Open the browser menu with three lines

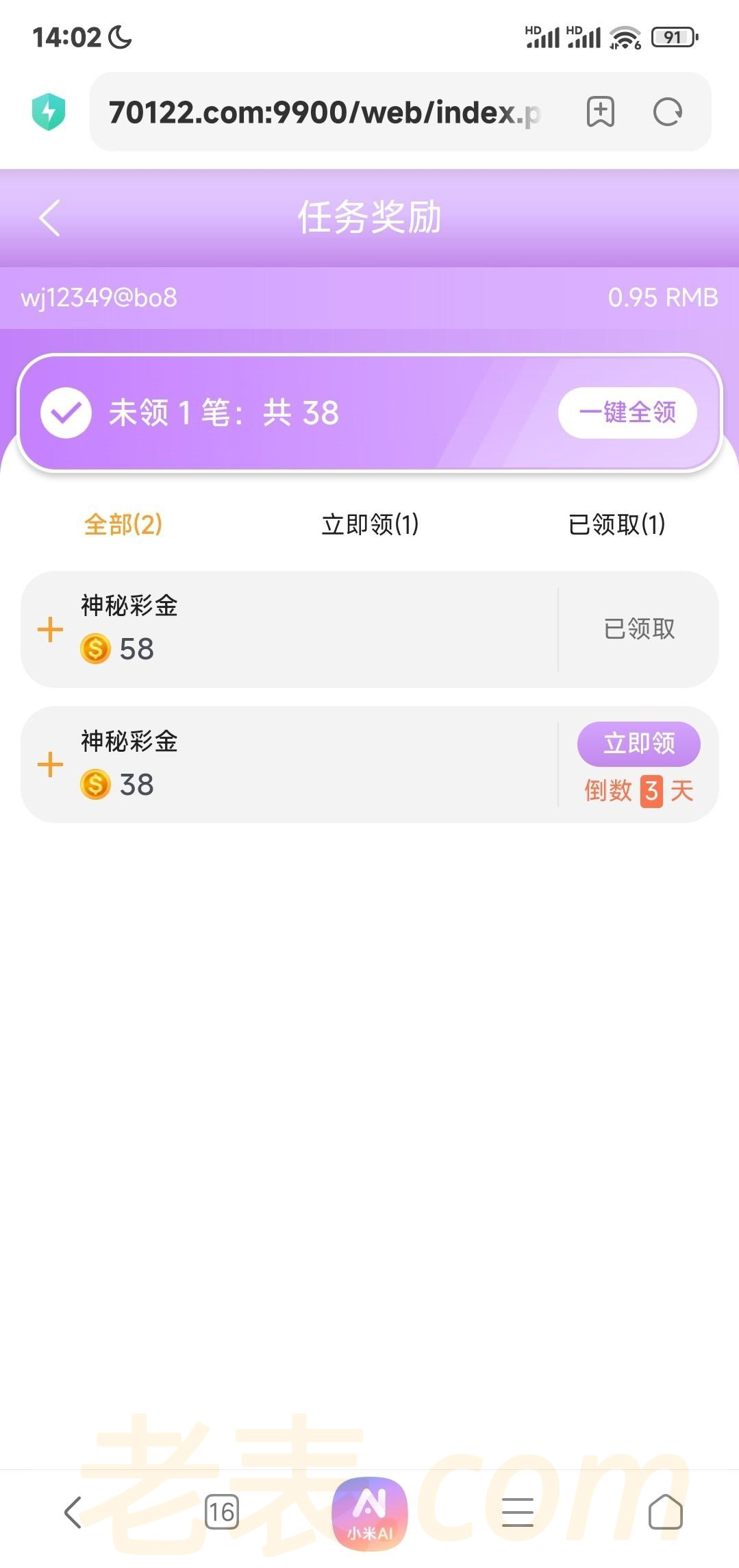tap(518, 1512)
